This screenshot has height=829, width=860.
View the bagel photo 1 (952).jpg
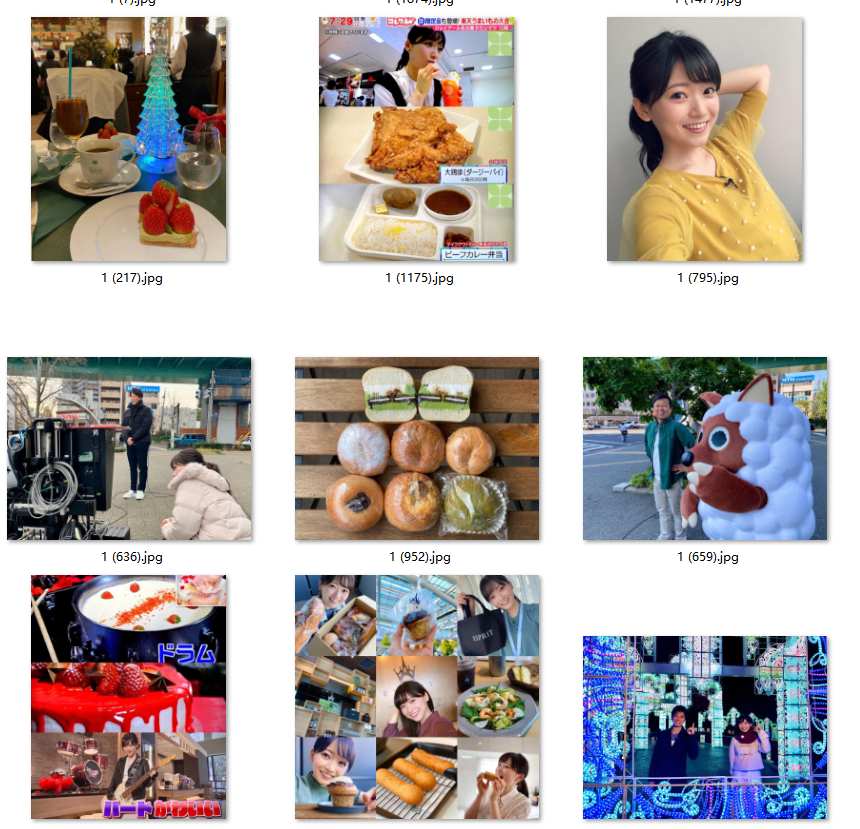click(x=416, y=448)
